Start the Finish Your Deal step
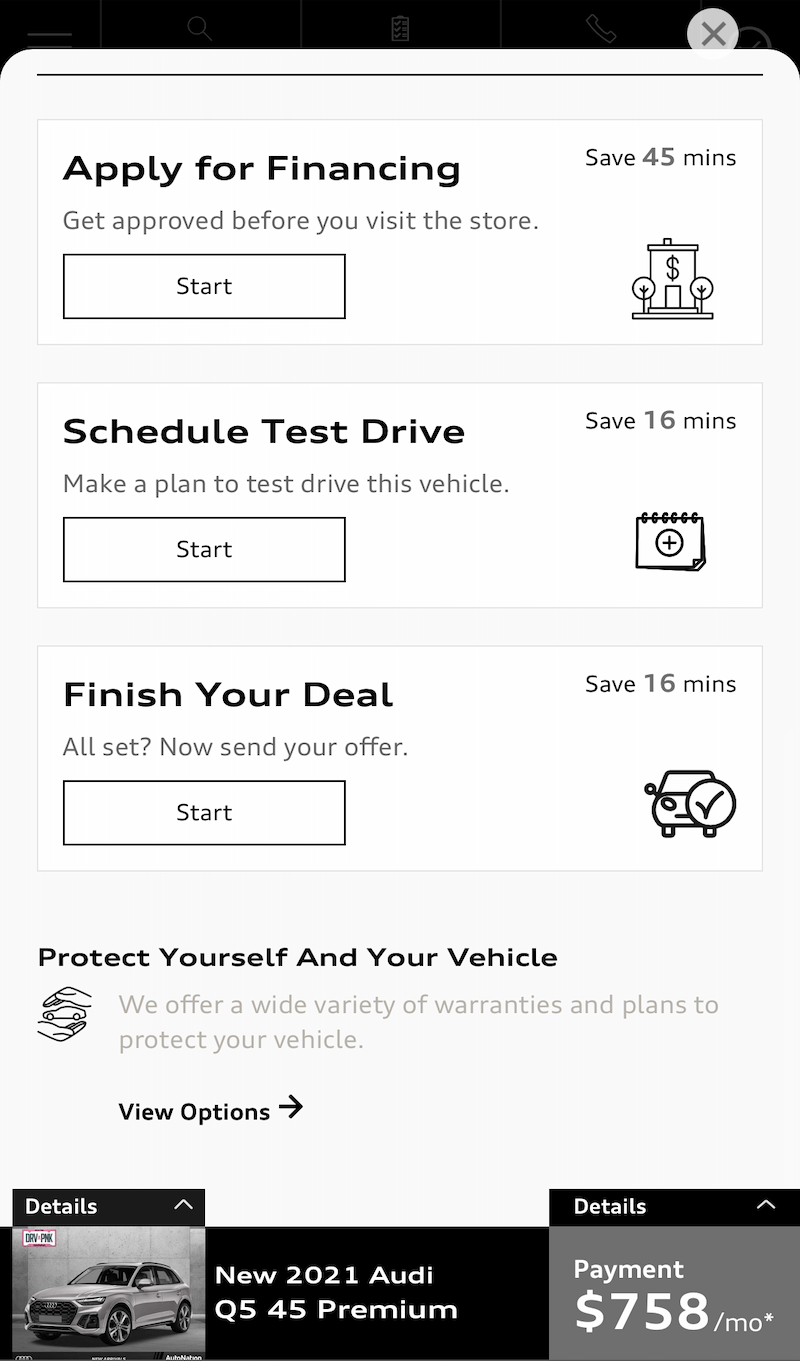800x1361 pixels. [x=203, y=812]
